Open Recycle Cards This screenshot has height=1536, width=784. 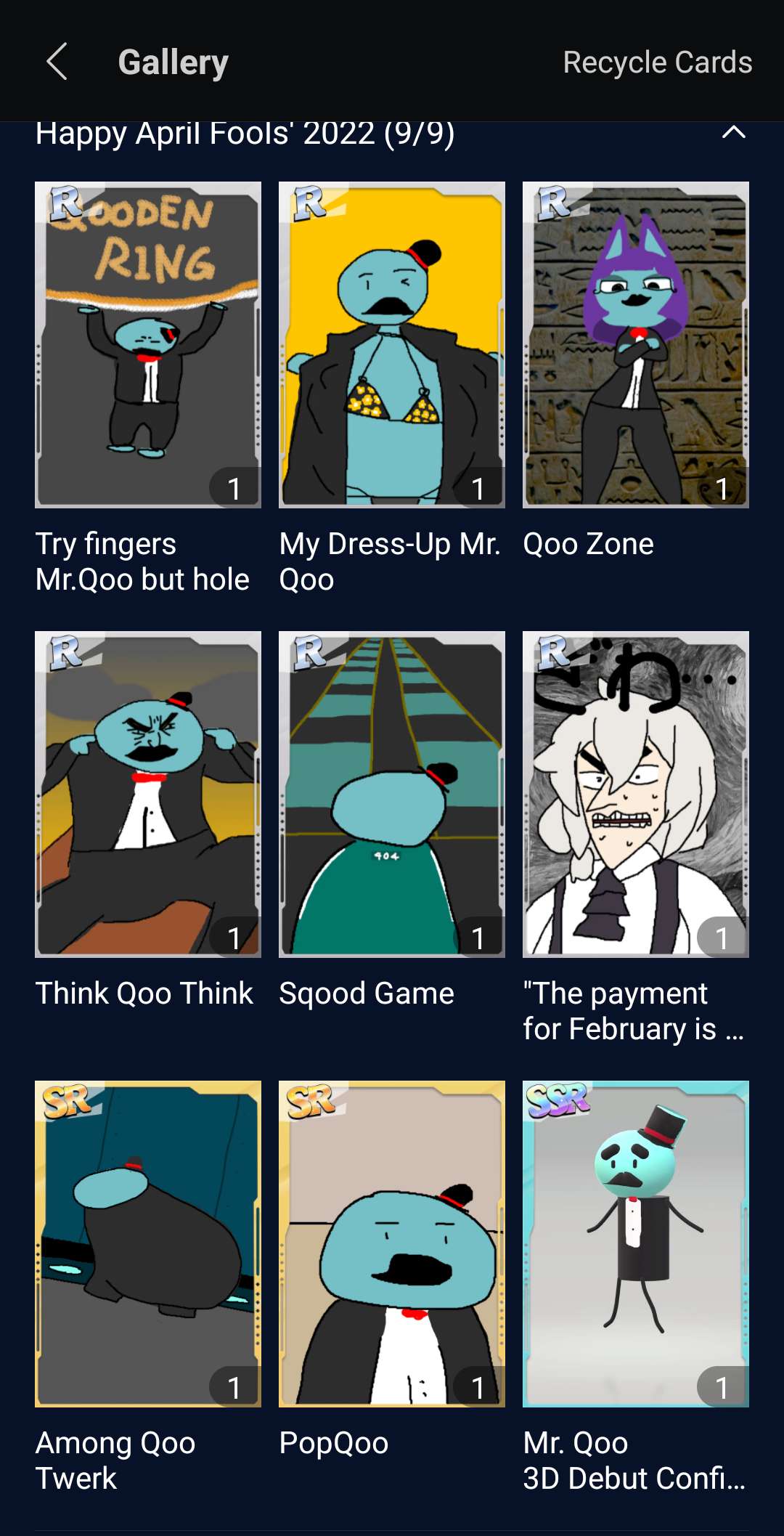click(x=657, y=62)
